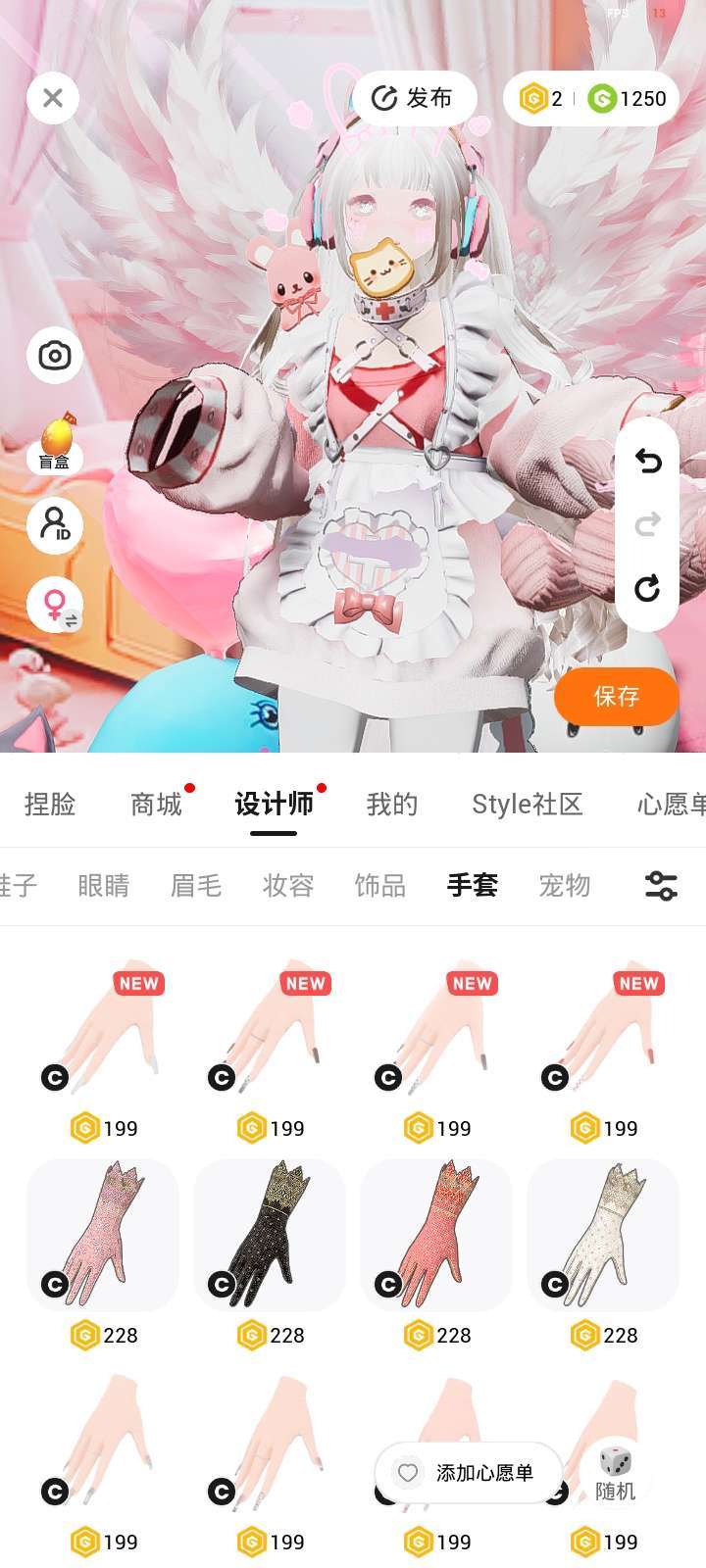This screenshot has width=706, height=1568.
Task: Undo the last outfit change
Action: 647,461
